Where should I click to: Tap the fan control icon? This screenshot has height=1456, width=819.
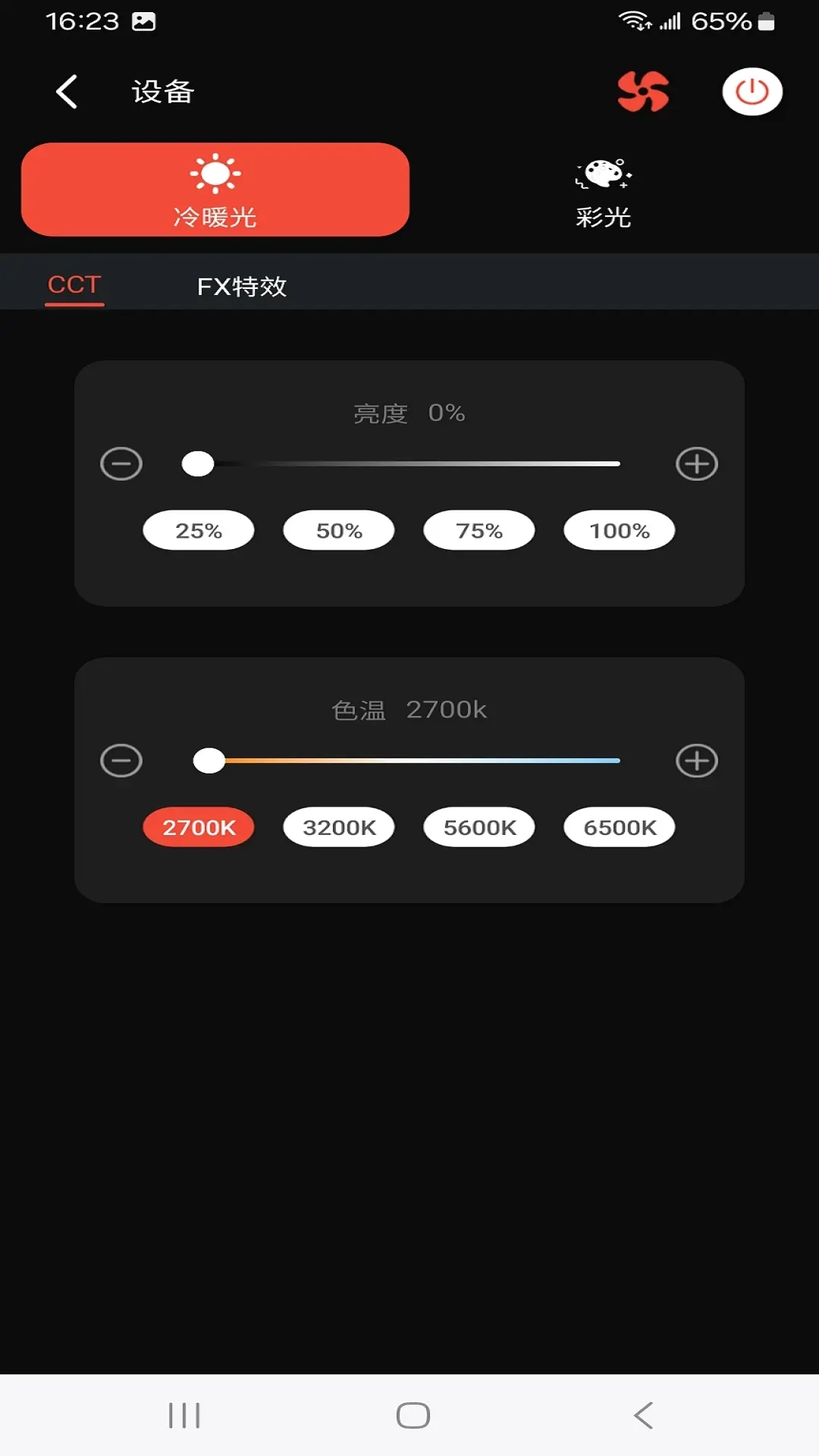tap(642, 91)
